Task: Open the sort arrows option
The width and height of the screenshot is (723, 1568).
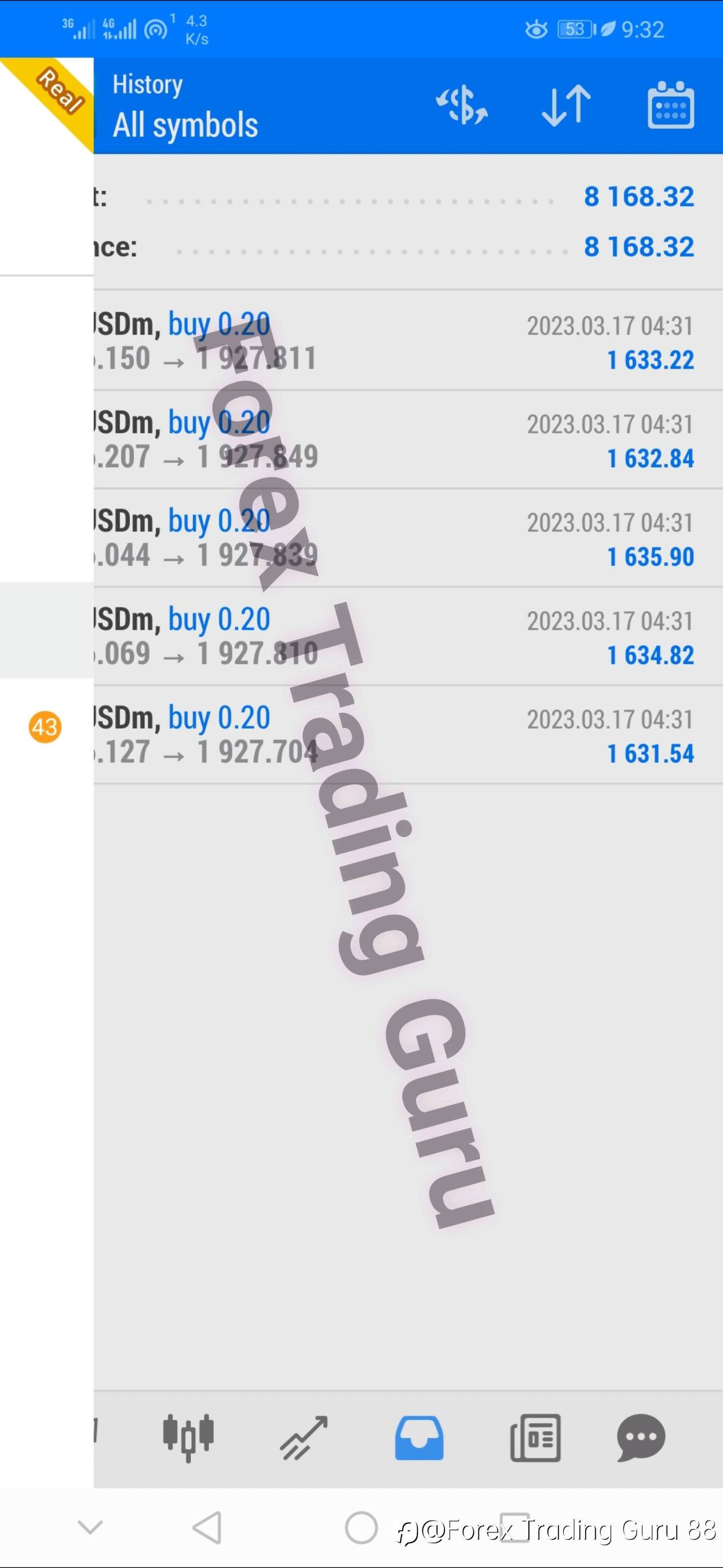Action: (x=566, y=104)
